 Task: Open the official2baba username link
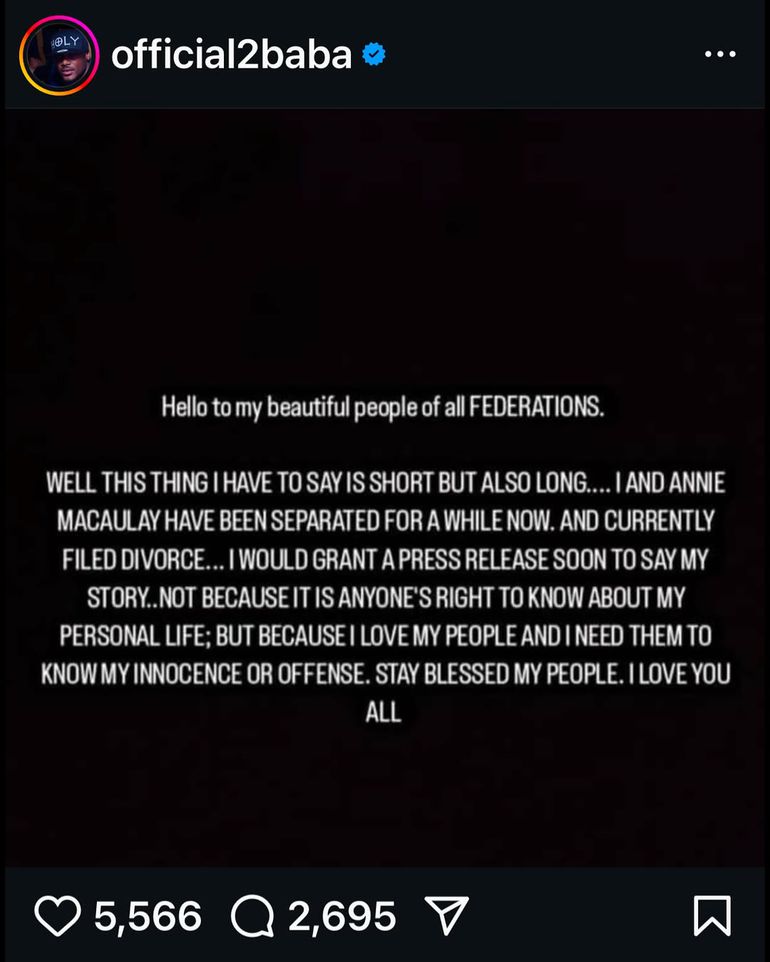coord(231,54)
